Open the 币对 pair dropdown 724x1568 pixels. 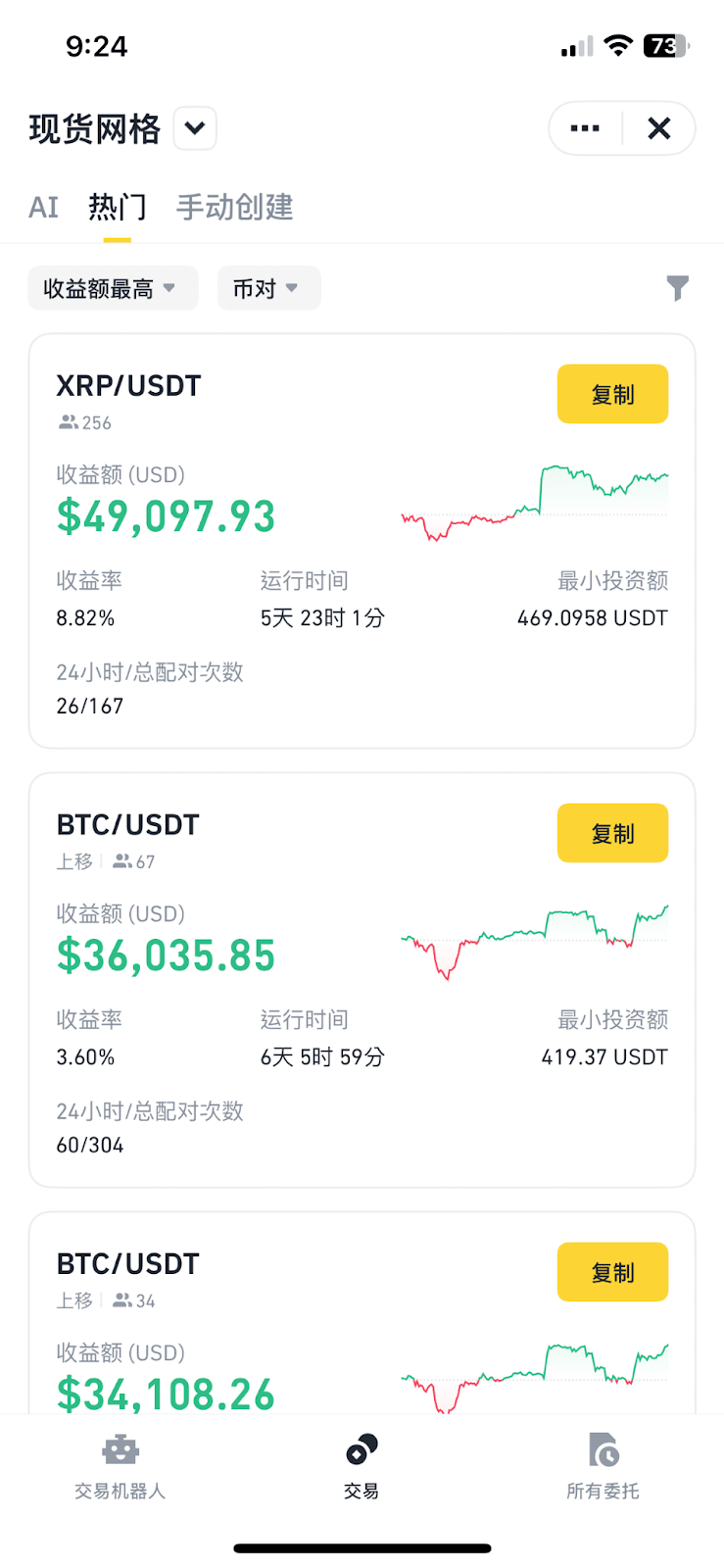[268, 288]
